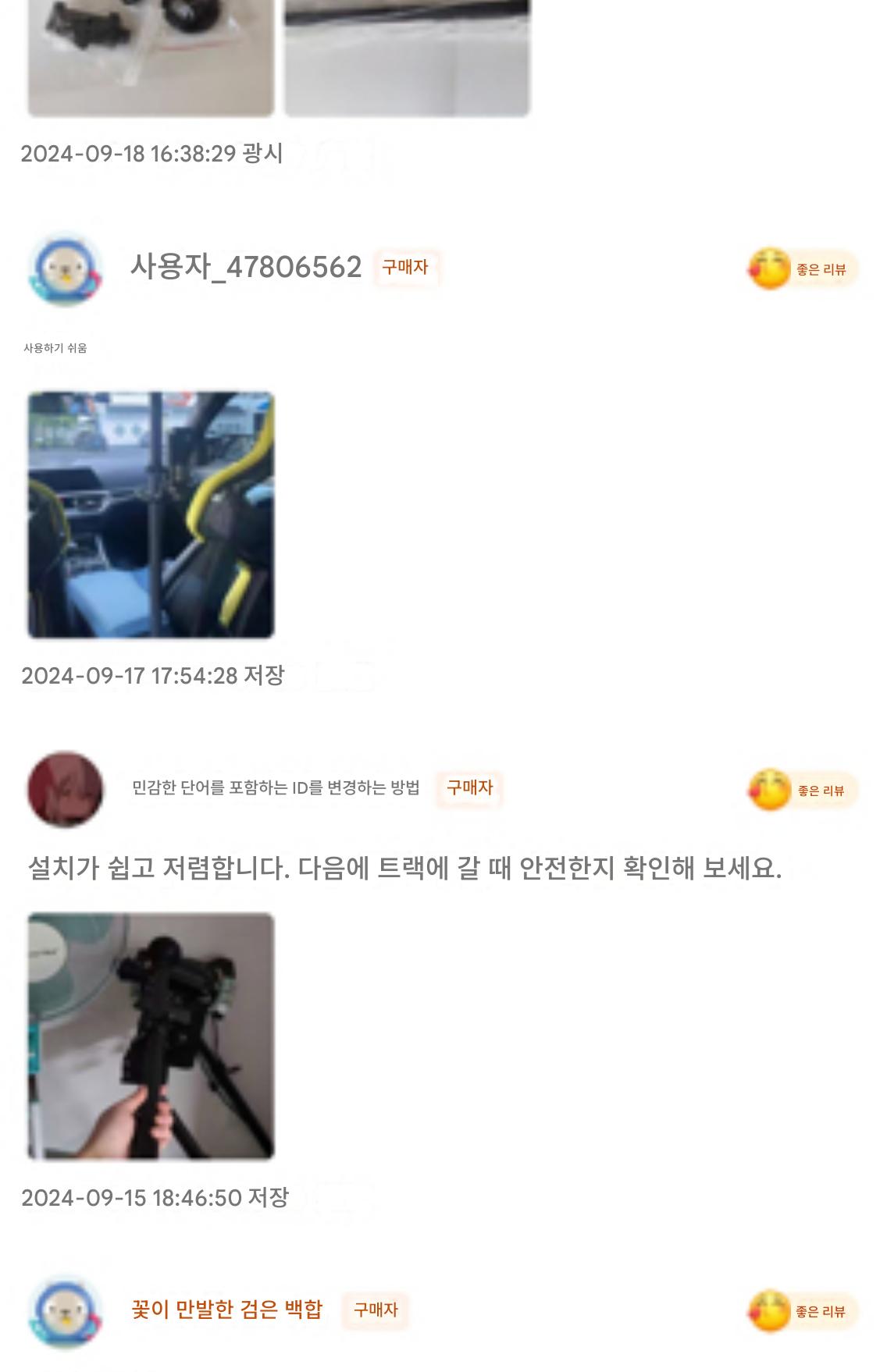Open the profile of 꽃이 만발한 검은 백합
This screenshot has width=887, height=1372.
click(227, 1309)
